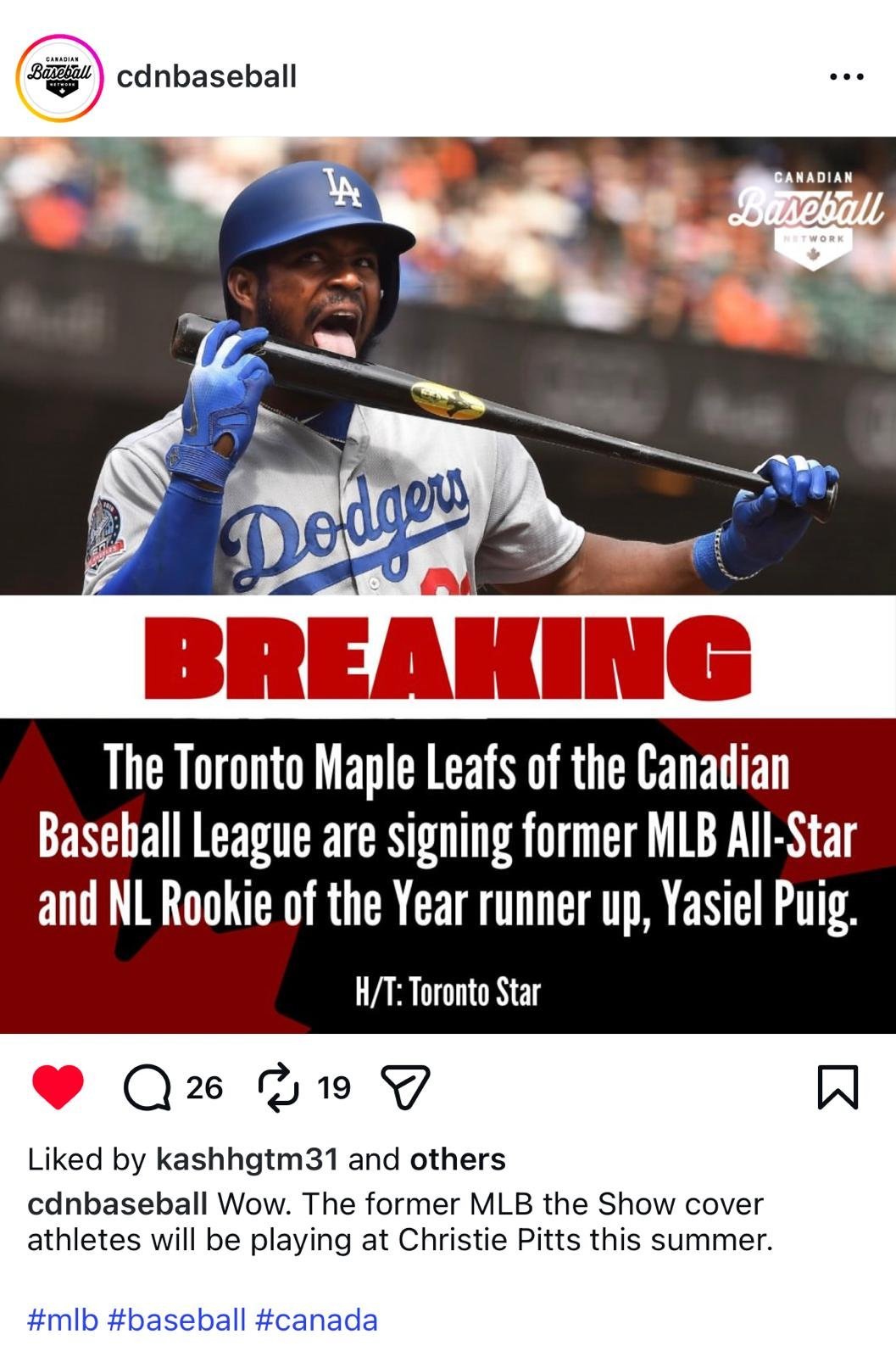Screen dimensions: 896x1357
Task: Open the three-dot post options menu
Action: [x=846, y=77]
